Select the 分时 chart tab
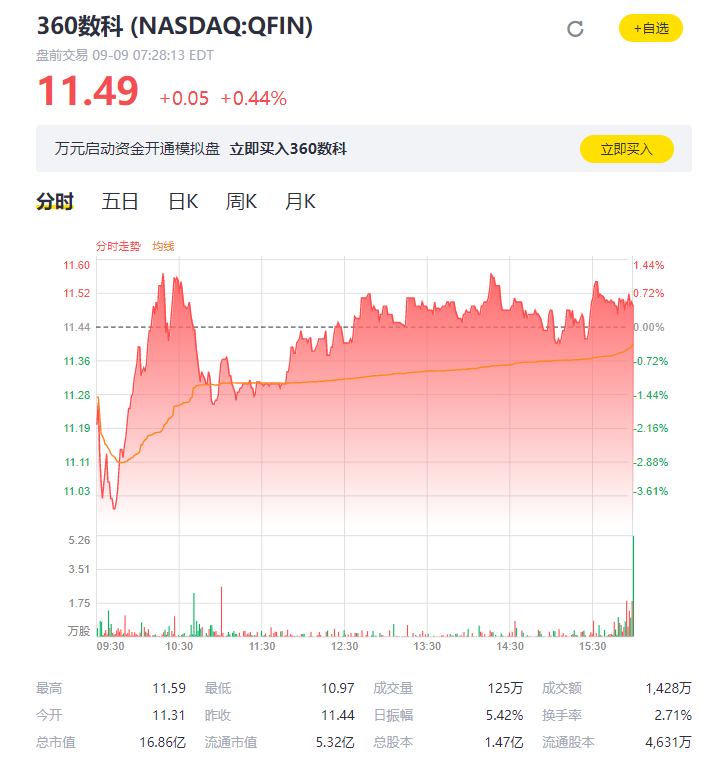The width and height of the screenshot is (706, 774). 55,202
